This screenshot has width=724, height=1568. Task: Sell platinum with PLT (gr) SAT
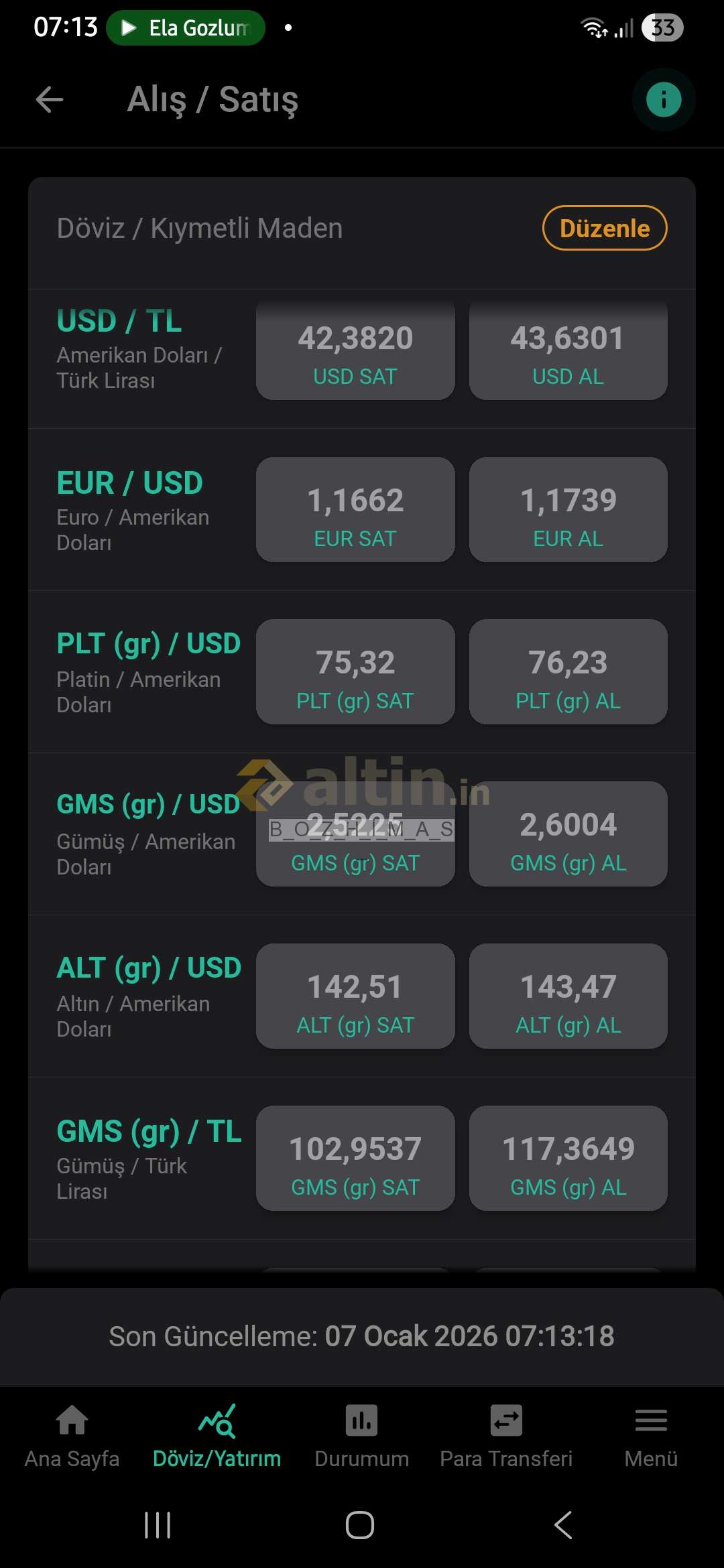pyautogui.click(x=355, y=671)
